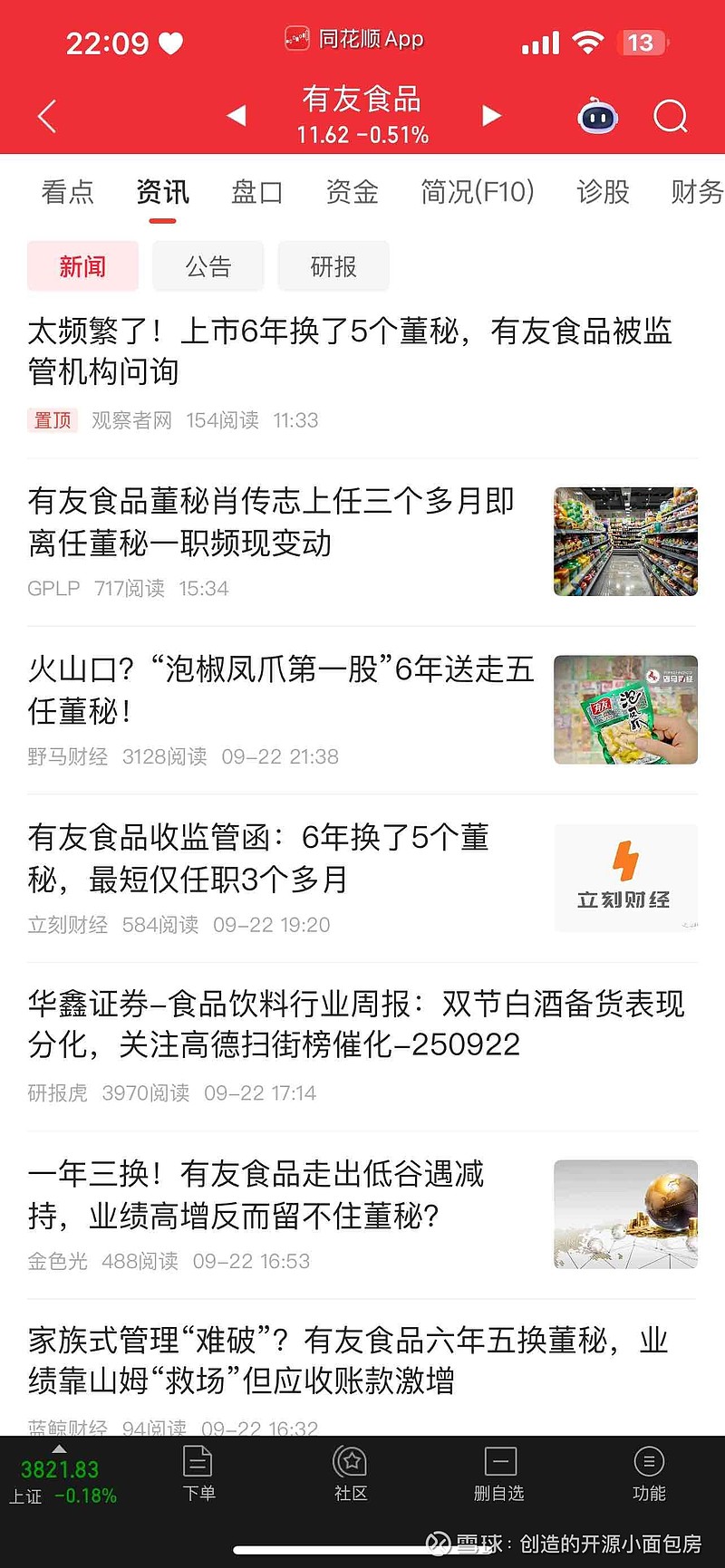Switch to the 诊股 tab
Viewport: 725px width, 1568px height.
tap(603, 192)
